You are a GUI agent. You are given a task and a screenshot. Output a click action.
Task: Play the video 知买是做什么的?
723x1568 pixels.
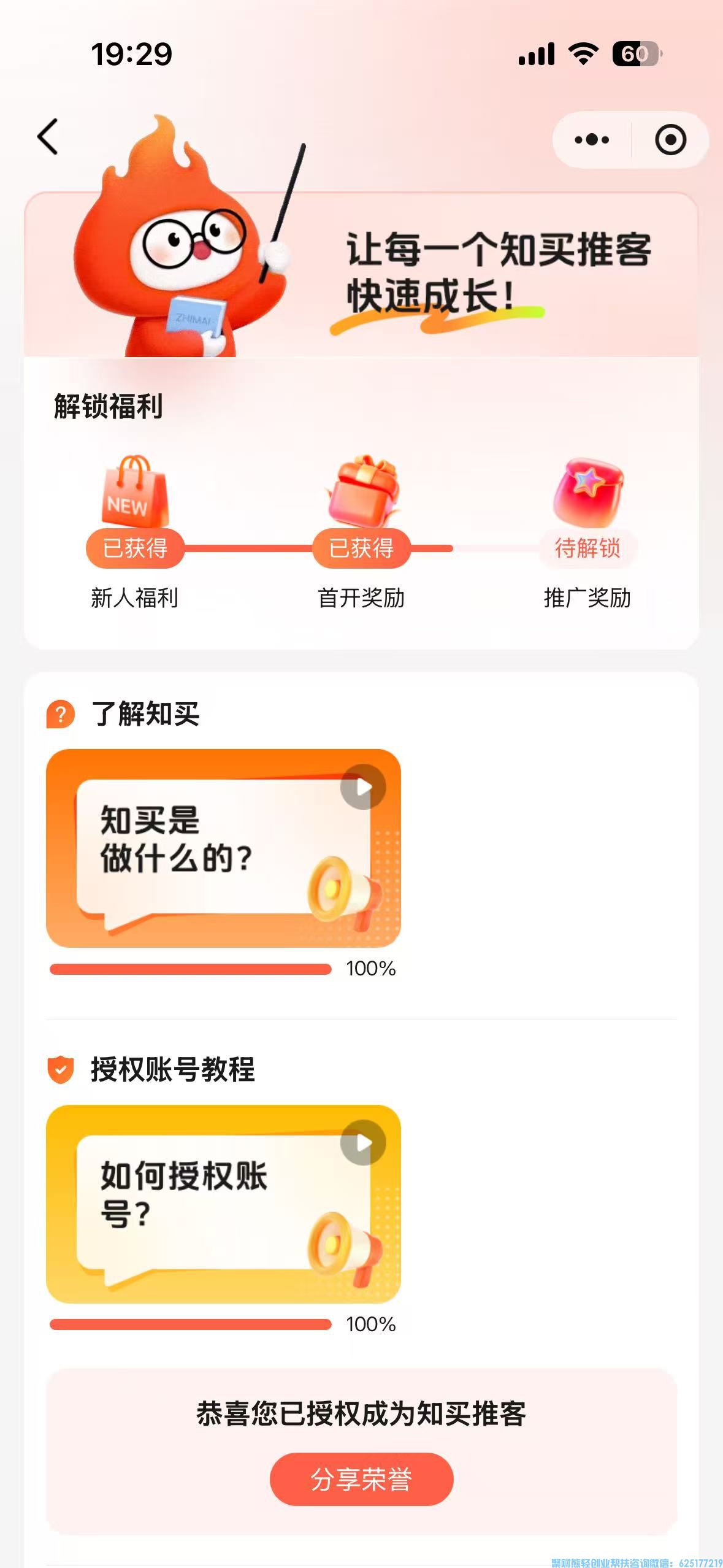363,787
